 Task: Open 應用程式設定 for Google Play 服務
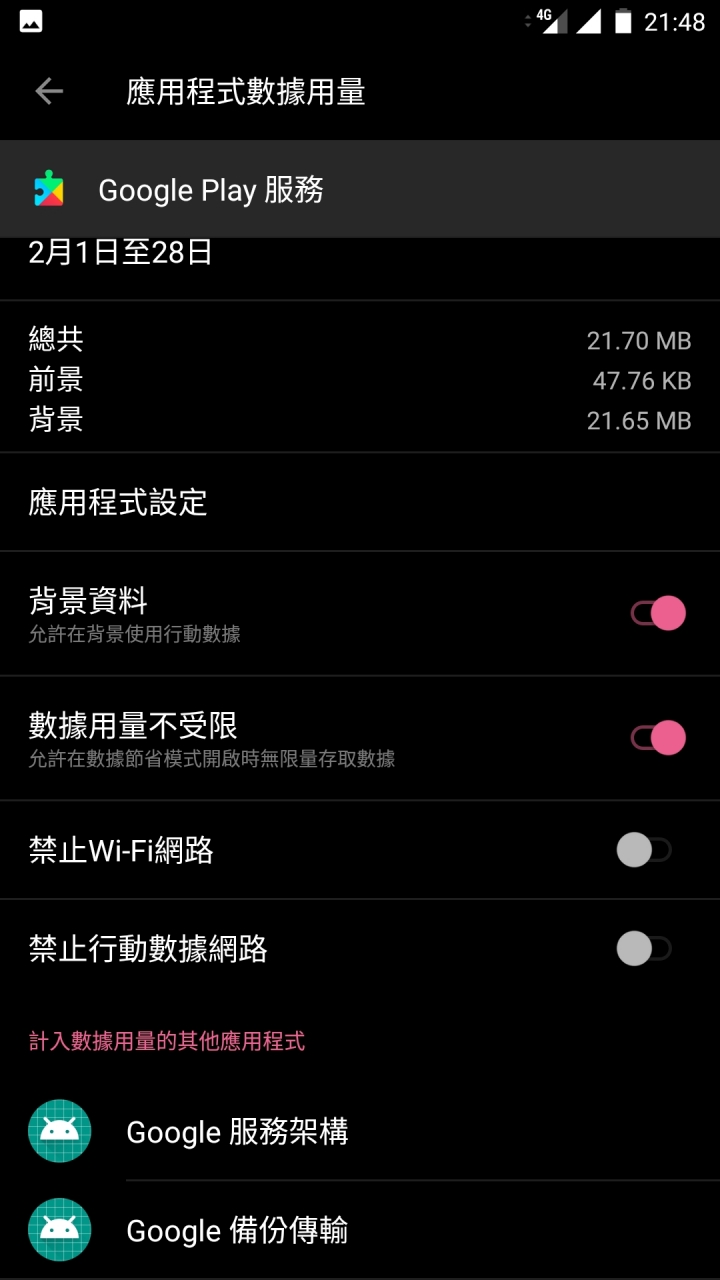(x=118, y=502)
